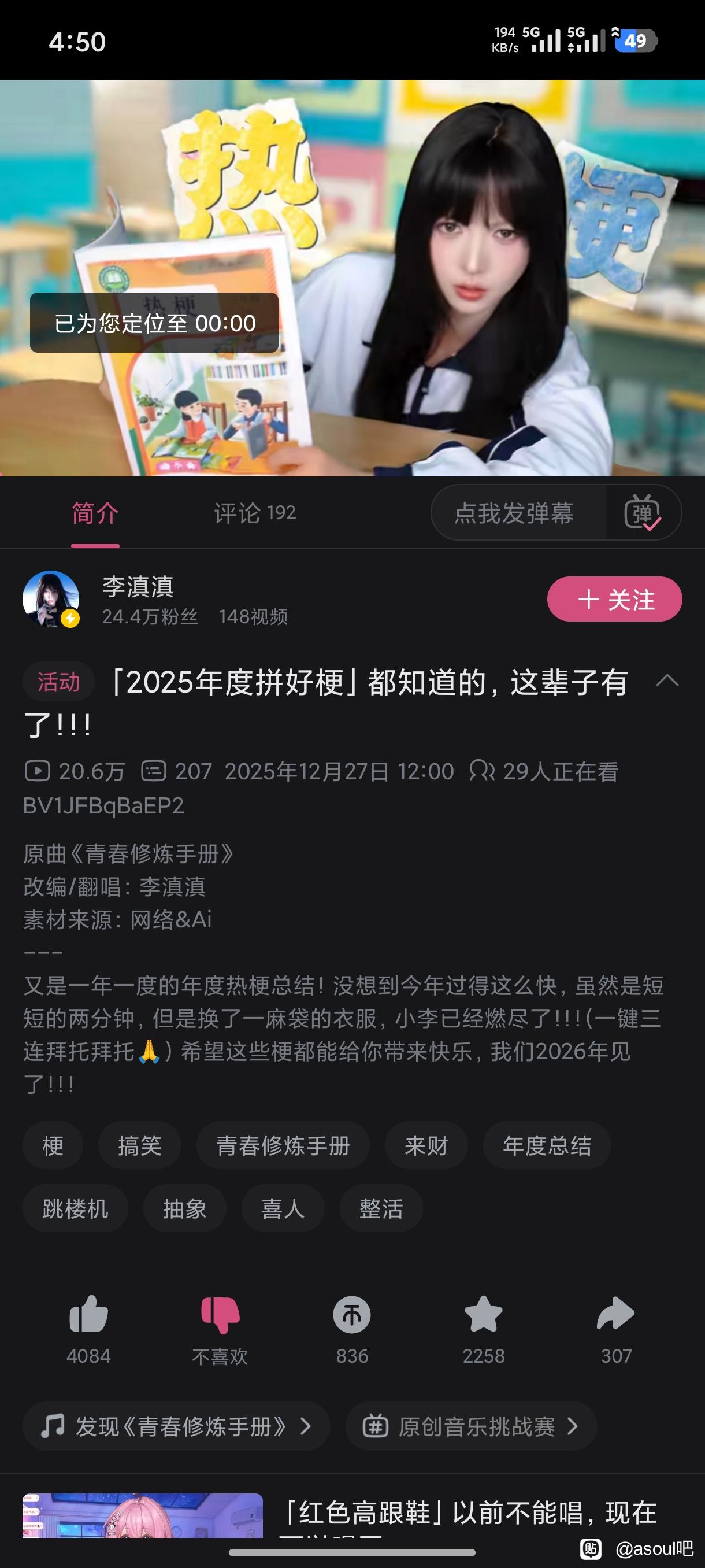Open the 原创音乐挑战赛 link
The height and width of the screenshot is (1568, 705).
click(471, 1426)
